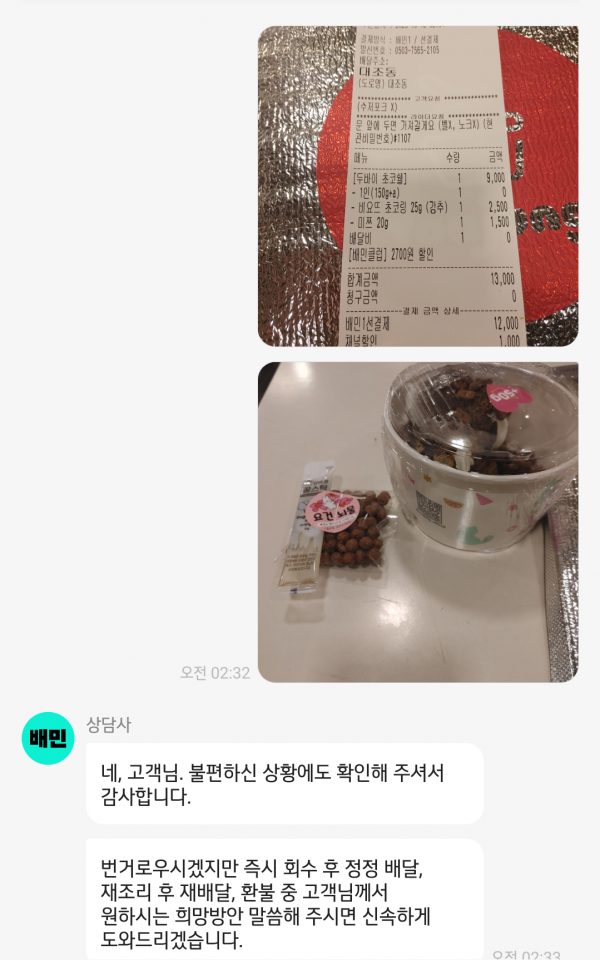Open the chocolate cereal bowl photo
The height and width of the screenshot is (960, 600).
pos(418,522)
